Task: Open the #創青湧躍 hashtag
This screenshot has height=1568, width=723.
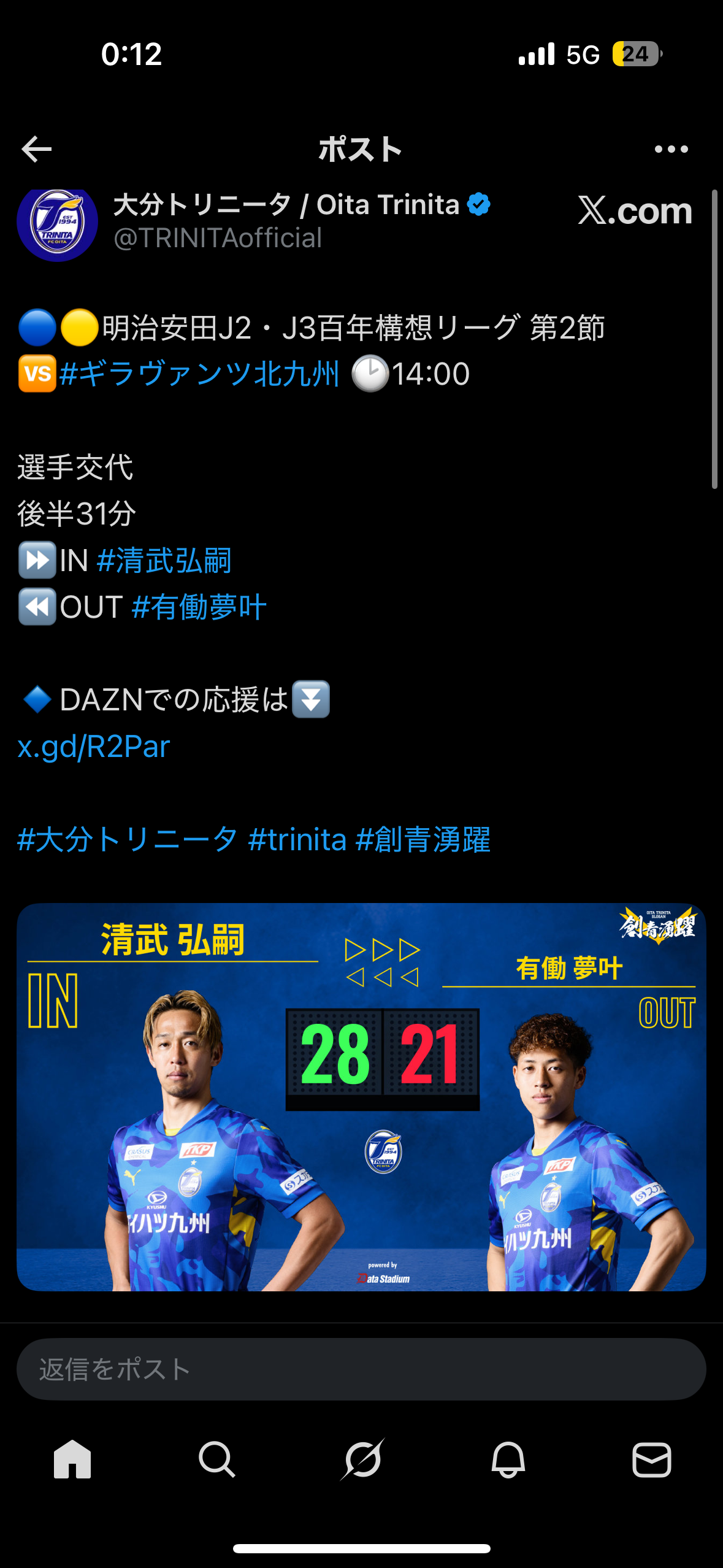Action: pos(423,839)
